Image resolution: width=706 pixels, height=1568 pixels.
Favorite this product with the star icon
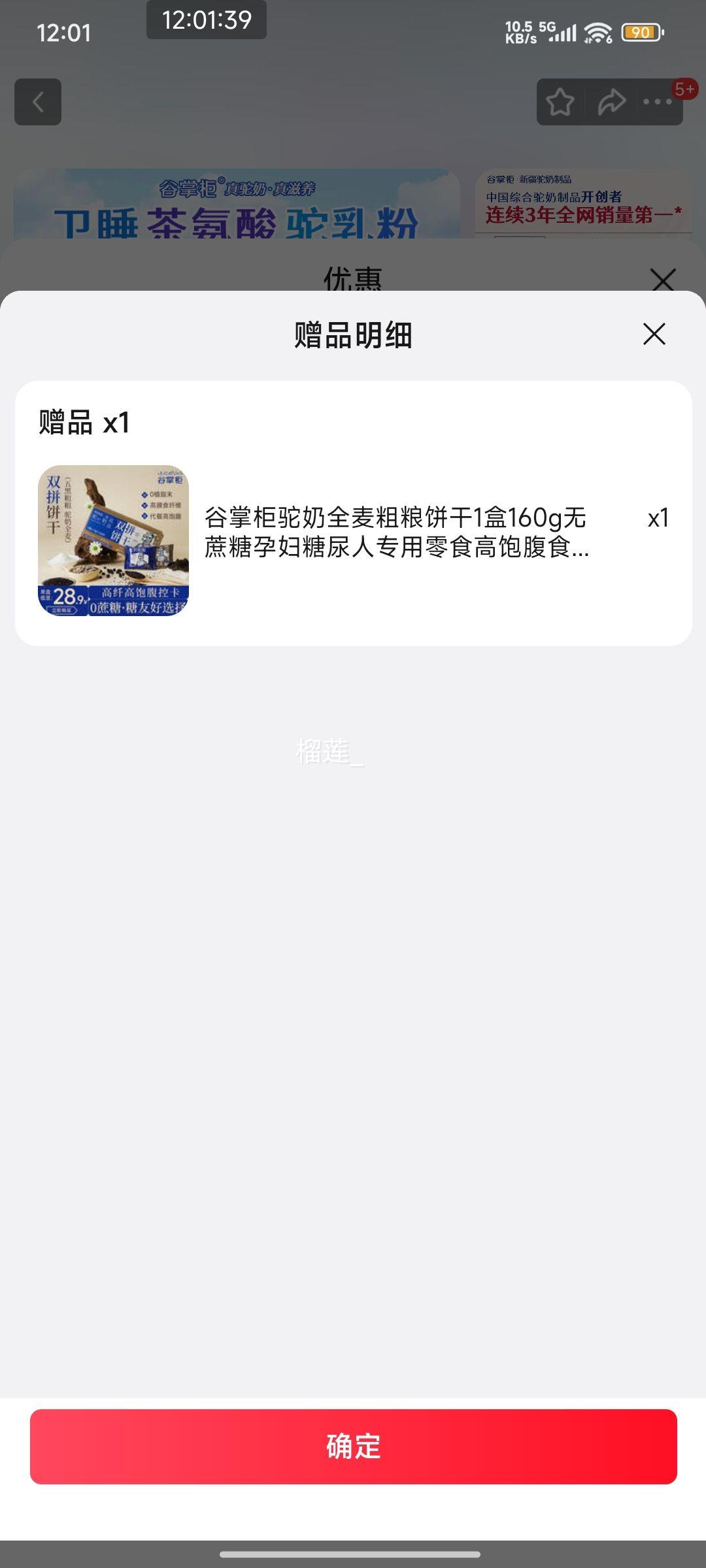[x=560, y=102]
